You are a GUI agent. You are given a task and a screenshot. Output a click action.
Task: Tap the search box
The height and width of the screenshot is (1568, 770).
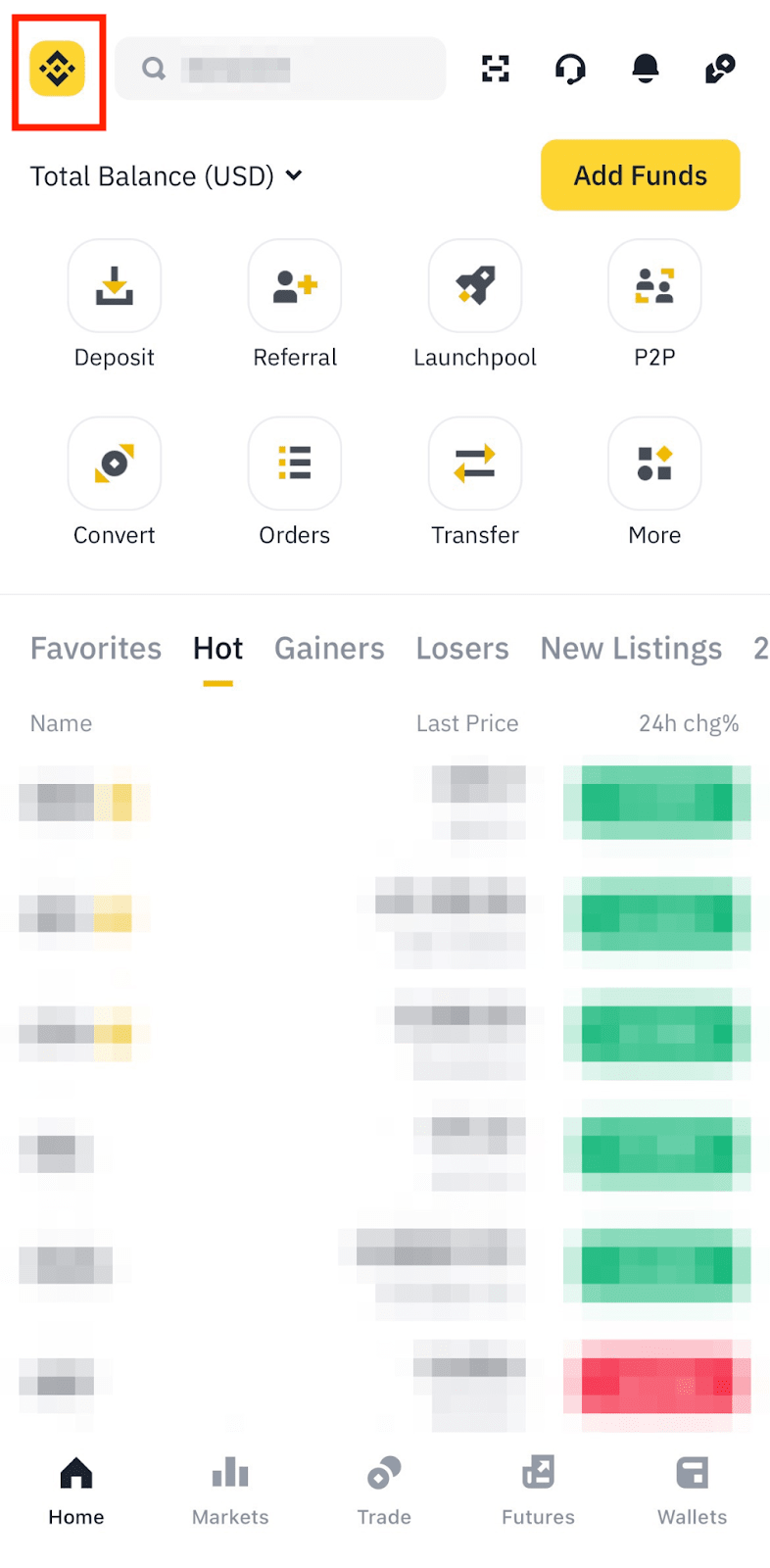[x=279, y=69]
